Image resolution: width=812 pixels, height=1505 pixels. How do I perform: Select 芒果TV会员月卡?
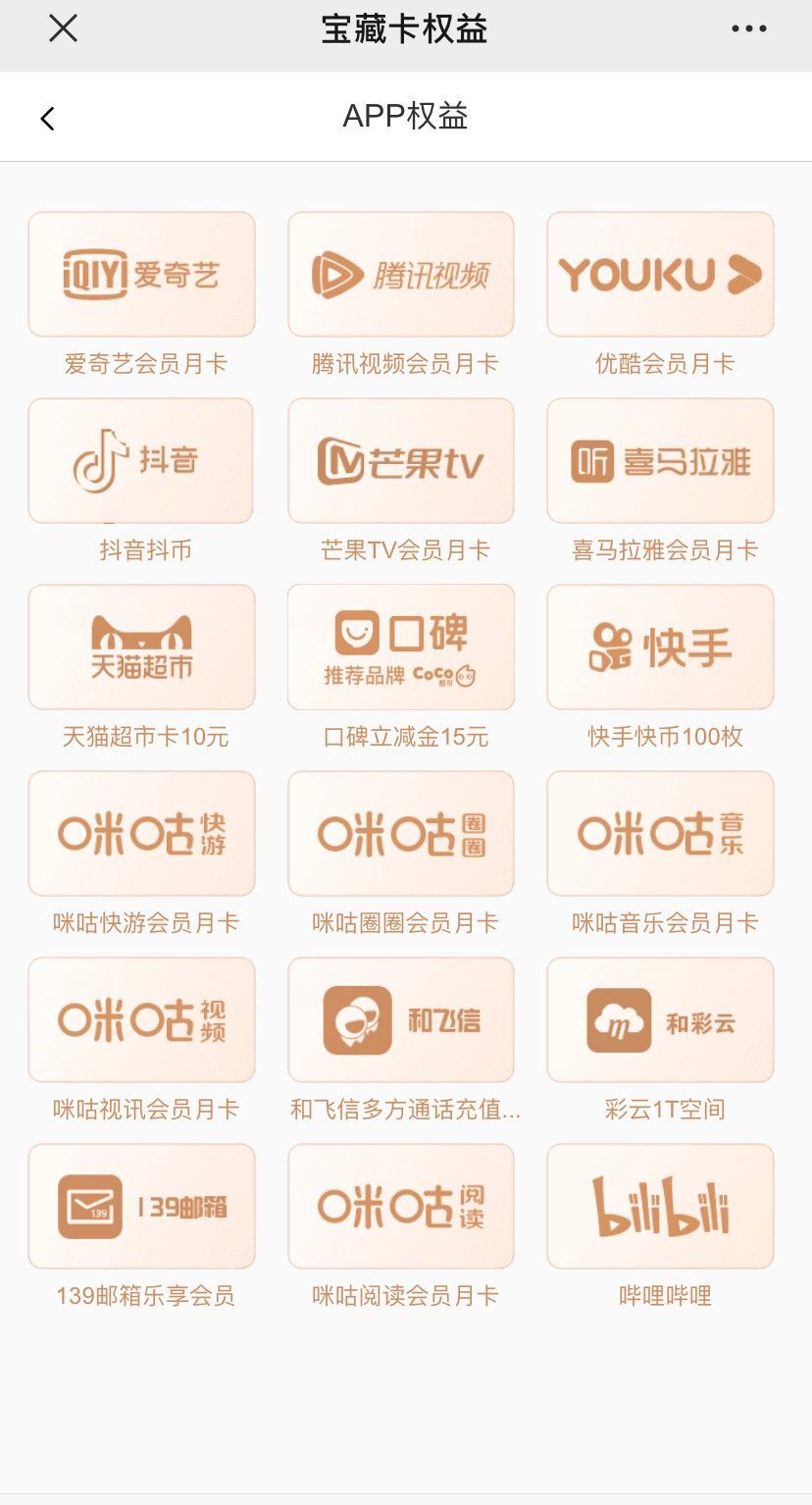(x=401, y=461)
